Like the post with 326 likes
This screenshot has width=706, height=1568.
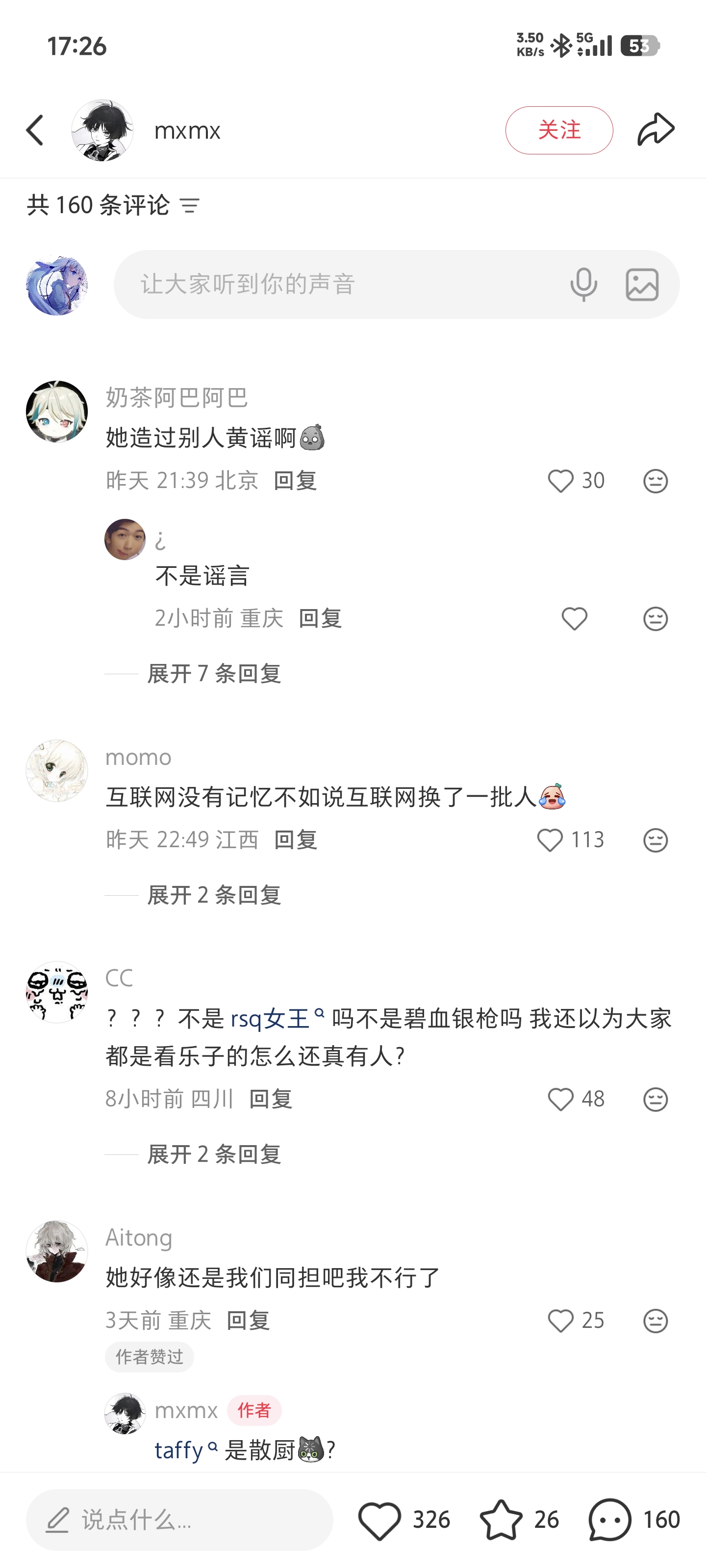(379, 1520)
